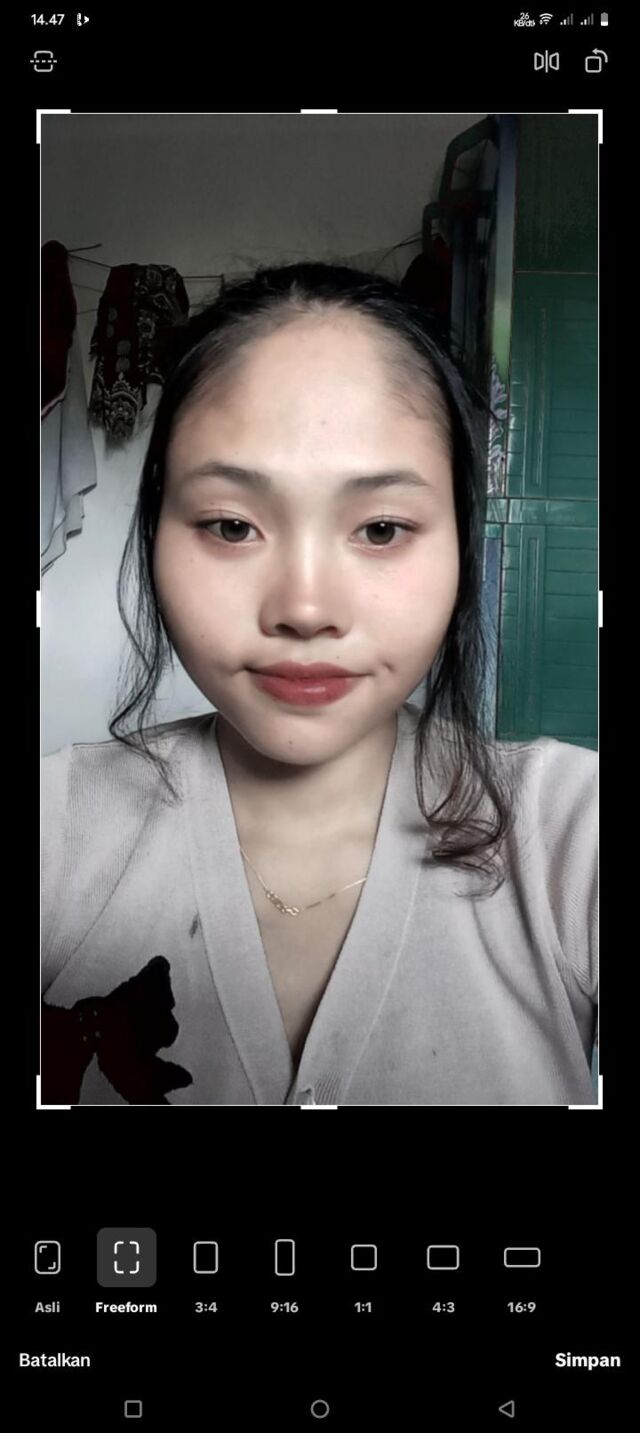This screenshot has height=1433, width=640.
Task: Go to the home screen
Action: pyautogui.click(x=320, y=1409)
